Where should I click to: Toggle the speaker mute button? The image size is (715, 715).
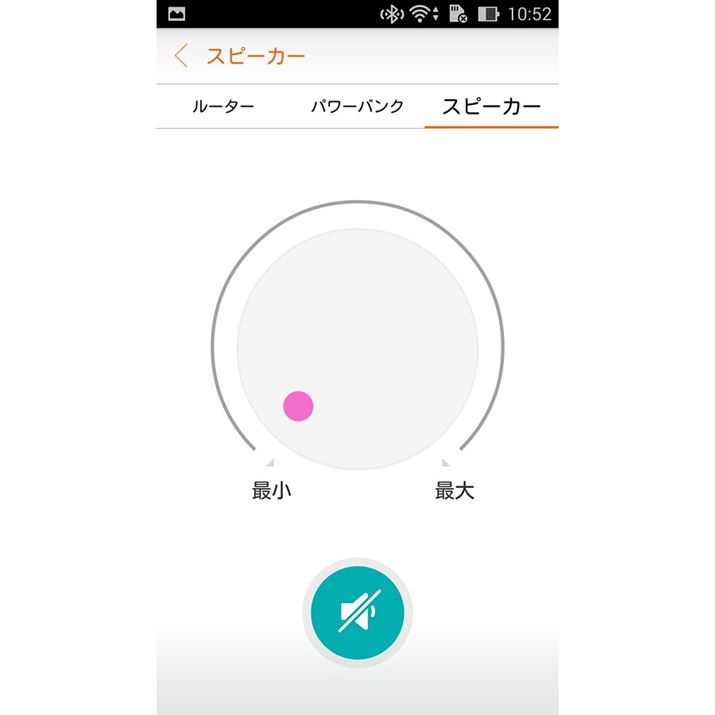click(x=357, y=612)
